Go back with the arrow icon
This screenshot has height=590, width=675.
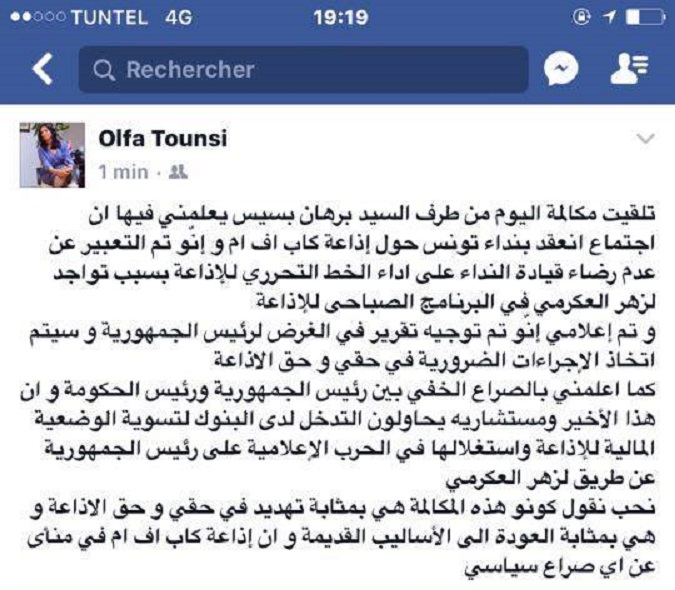[x=41, y=69]
